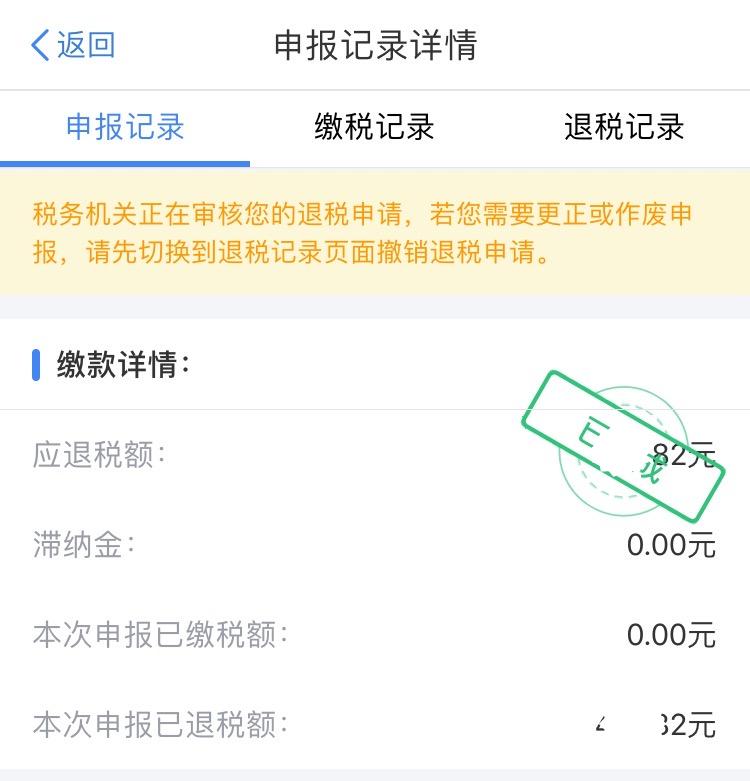The height and width of the screenshot is (781, 750).
Task: Open the 退税记录 tab
Action: coord(624,128)
